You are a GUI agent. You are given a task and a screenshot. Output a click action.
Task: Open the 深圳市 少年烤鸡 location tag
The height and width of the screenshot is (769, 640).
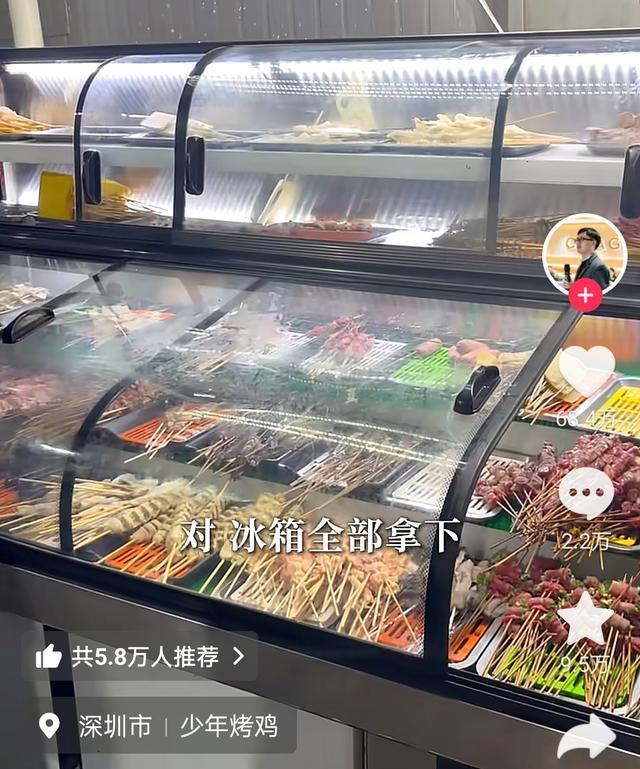tap(160, 727)
